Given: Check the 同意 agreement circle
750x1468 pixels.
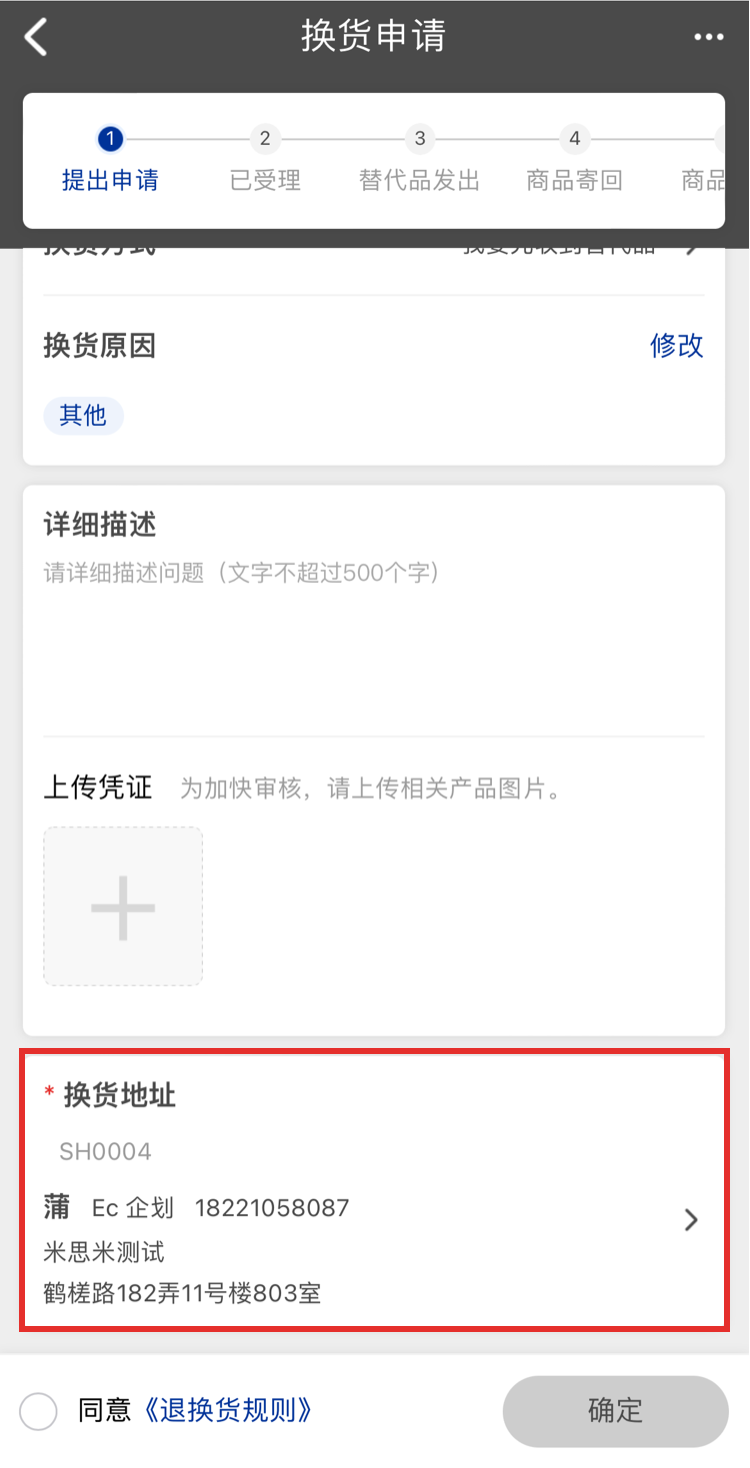Looking at the screenshot, I should pyautogui.click(x=38, y=1412).
